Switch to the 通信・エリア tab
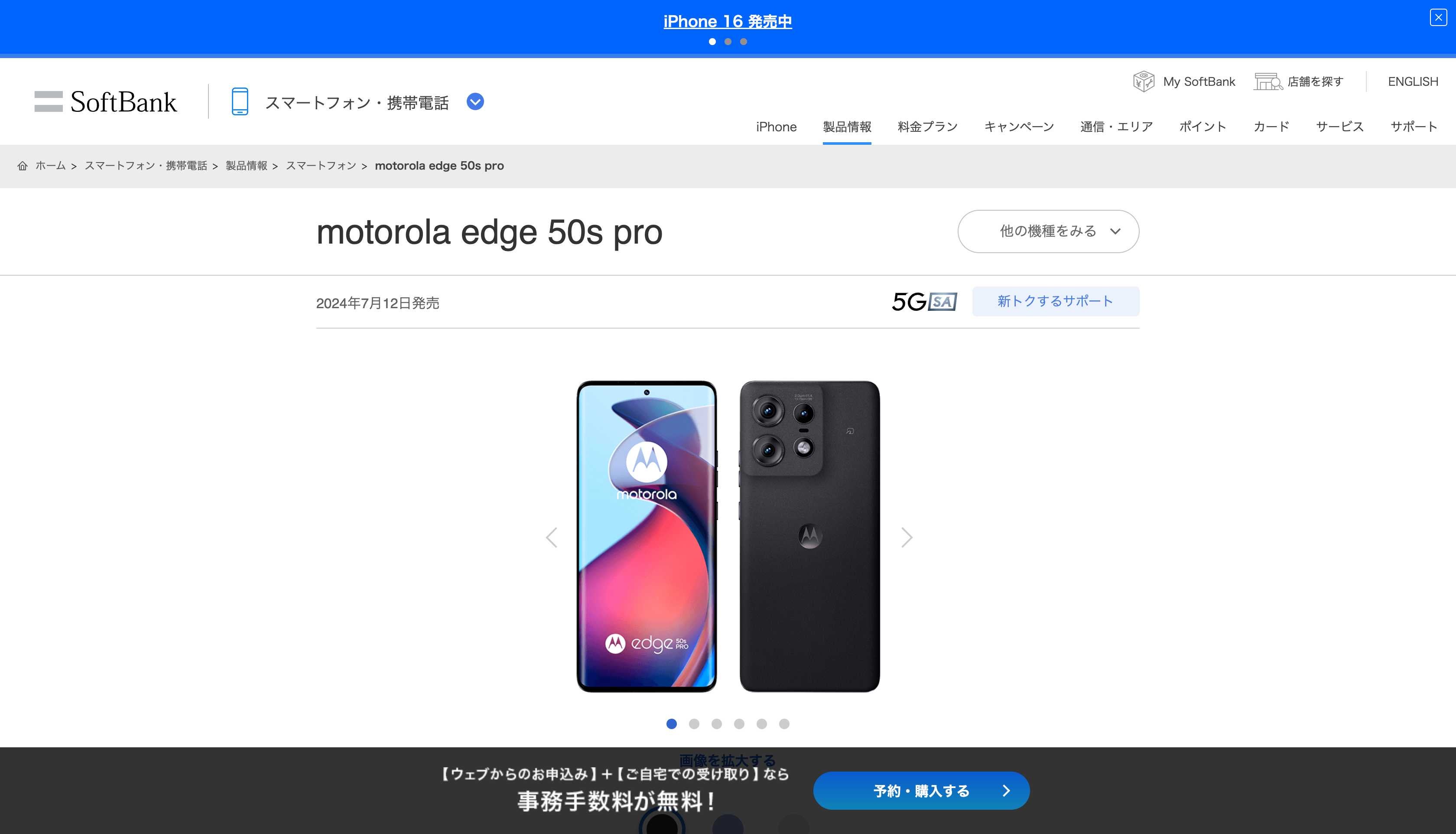The height and width of the screenshot is (834, 1456). 1116,127
